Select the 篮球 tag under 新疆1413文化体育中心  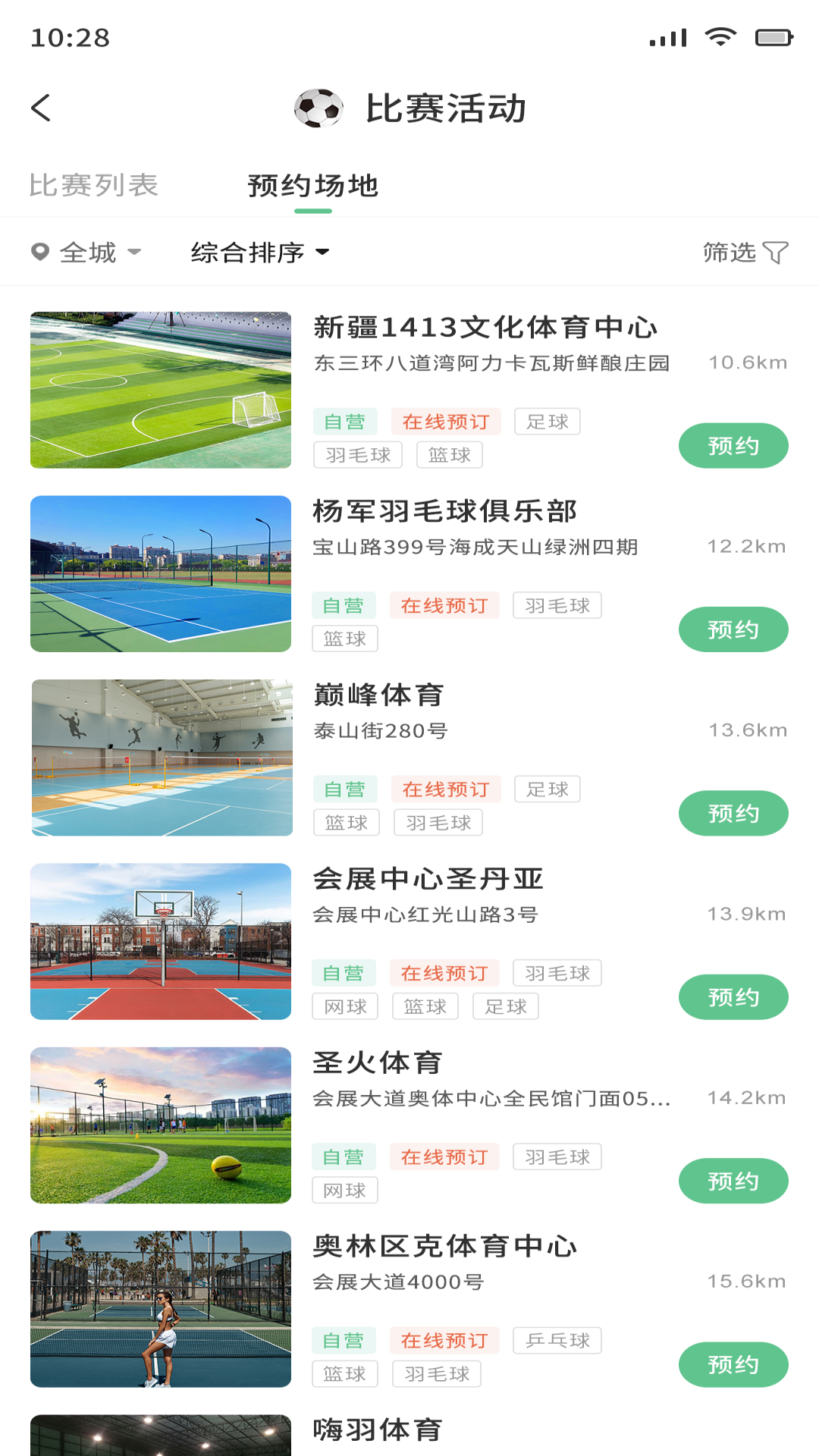click(450, 454)
